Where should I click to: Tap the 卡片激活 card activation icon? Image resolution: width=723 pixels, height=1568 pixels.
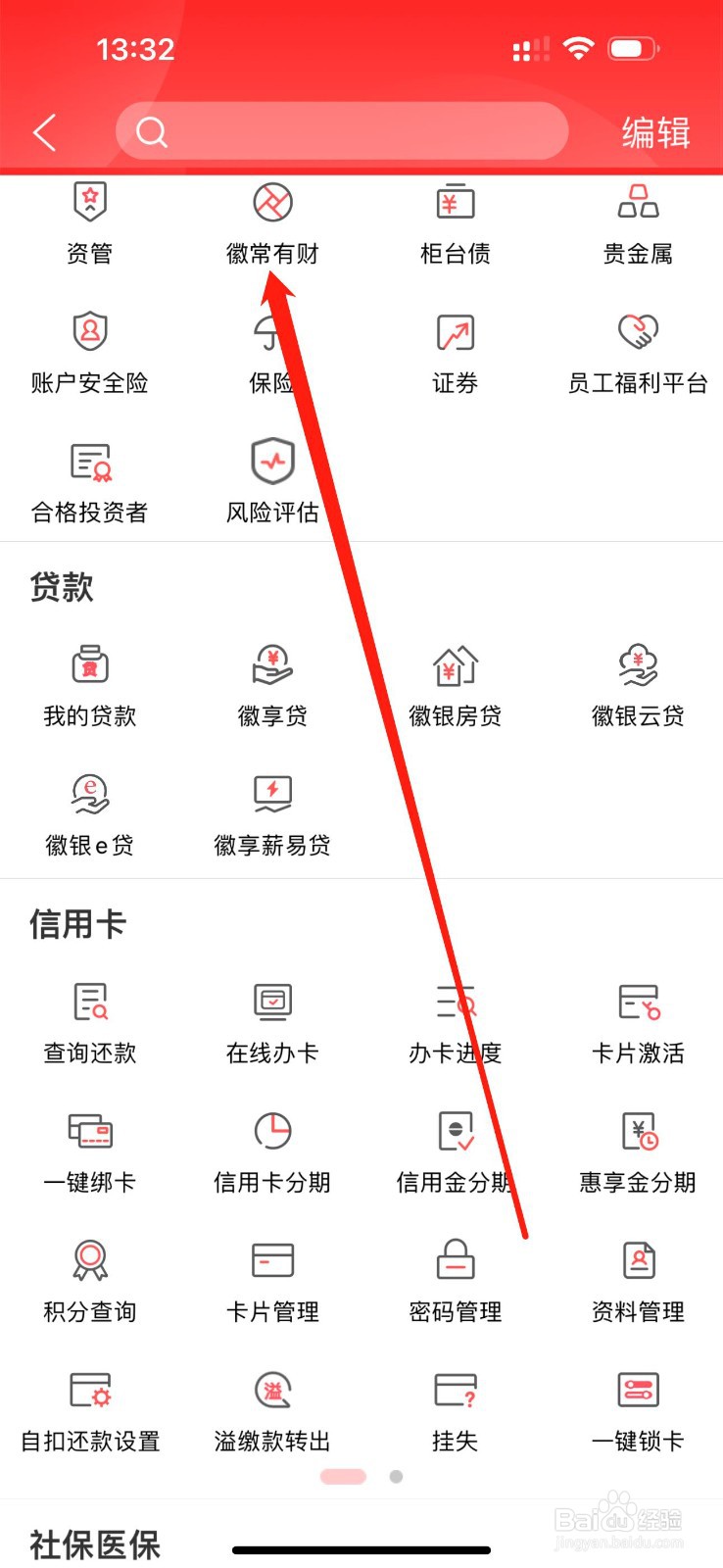click(x=638, y=1021)
